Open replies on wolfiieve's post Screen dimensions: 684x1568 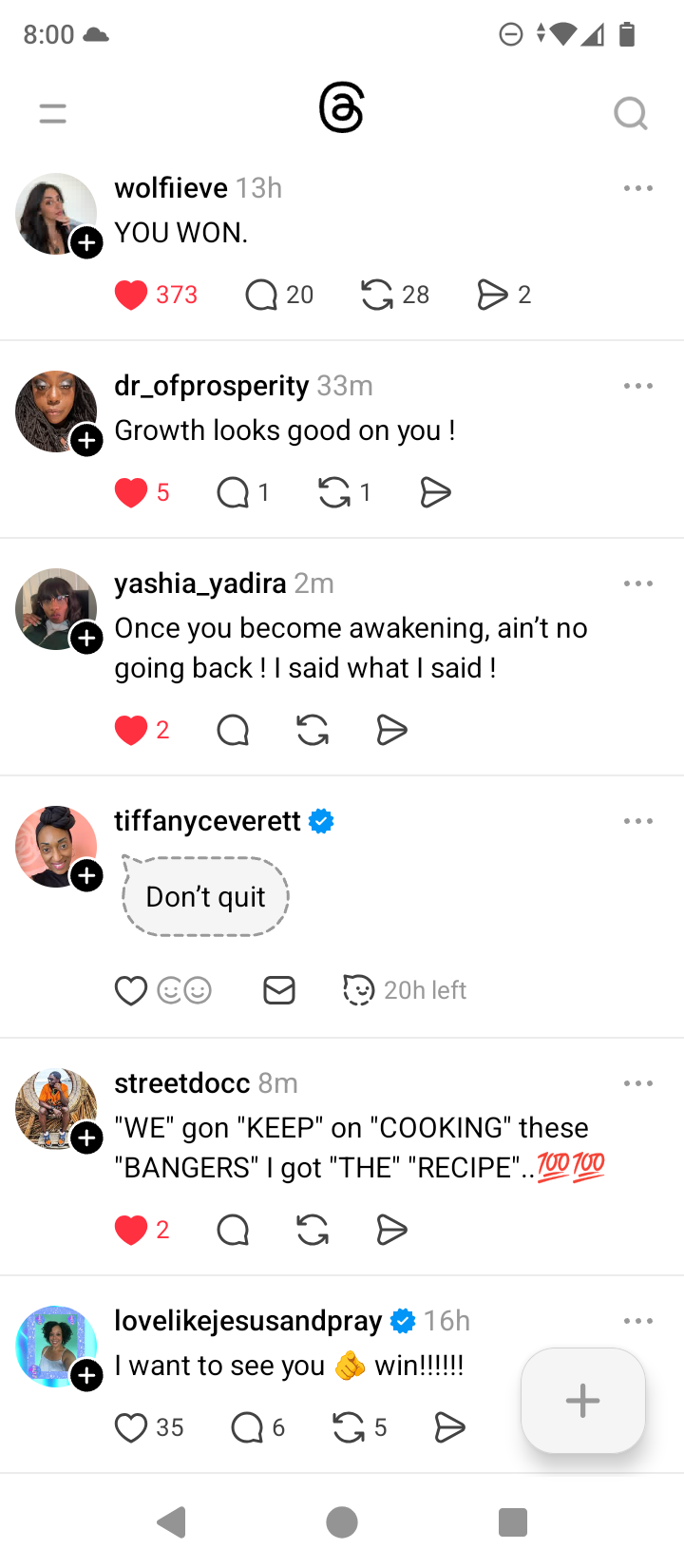(261, 295)
